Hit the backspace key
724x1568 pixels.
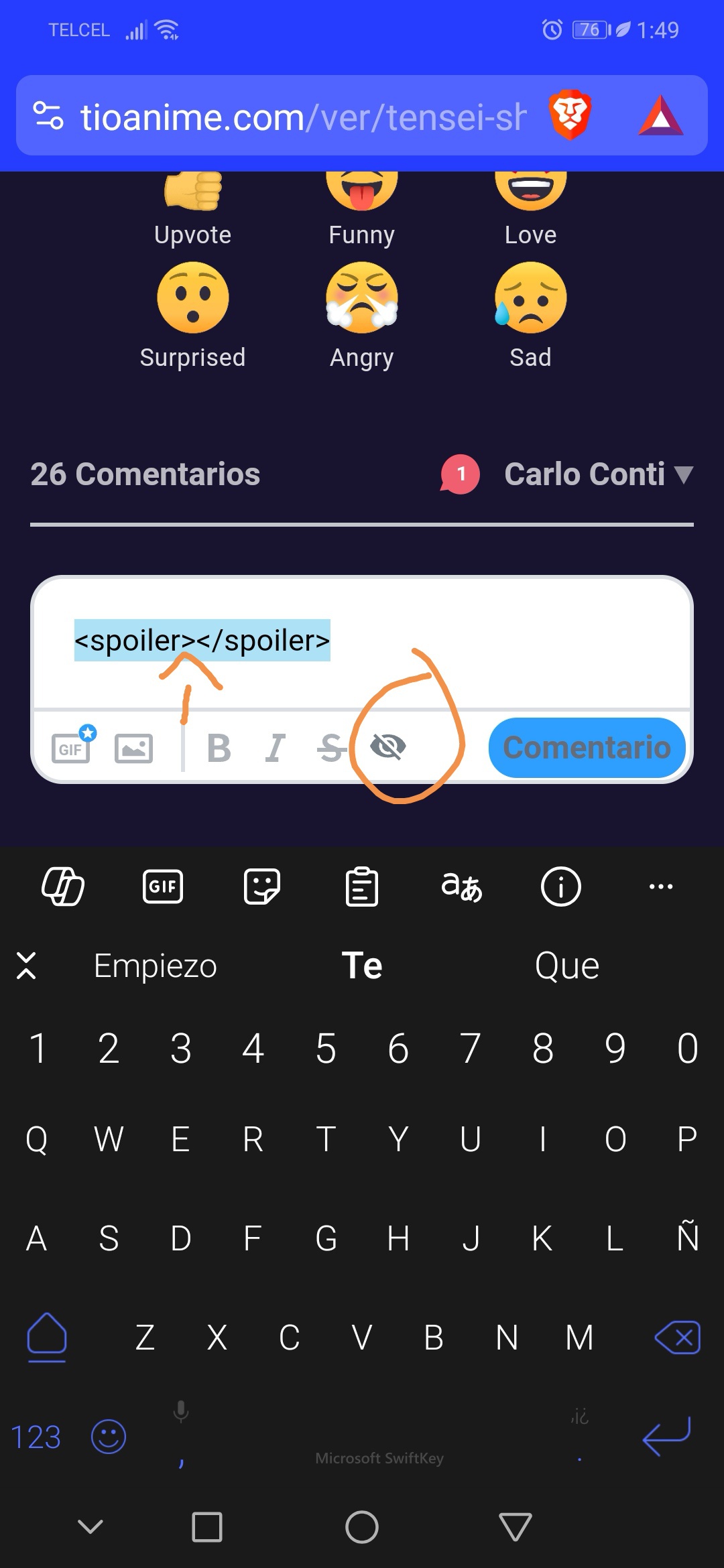coord(678,1337)
